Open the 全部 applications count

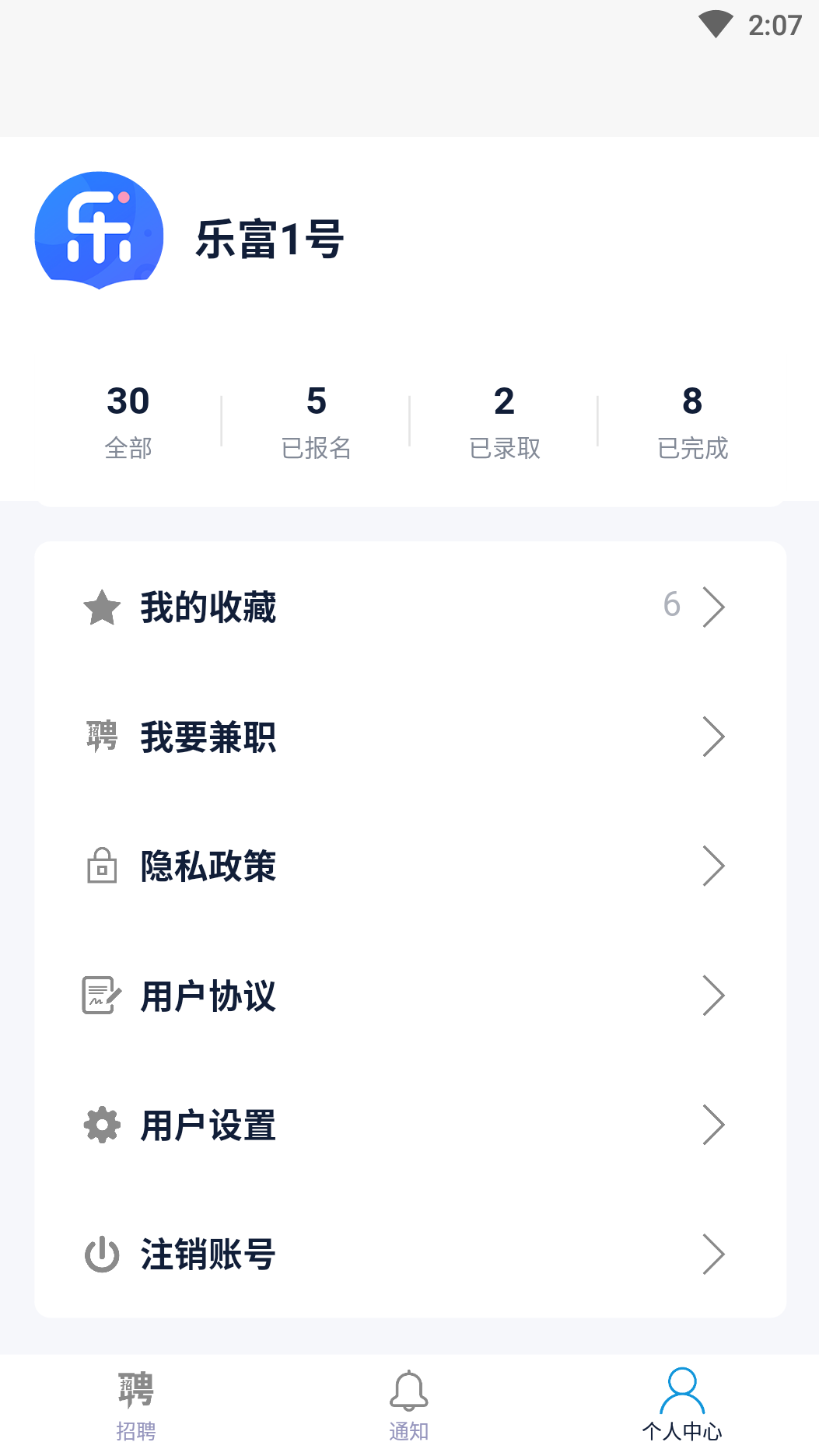click(128, 422)
